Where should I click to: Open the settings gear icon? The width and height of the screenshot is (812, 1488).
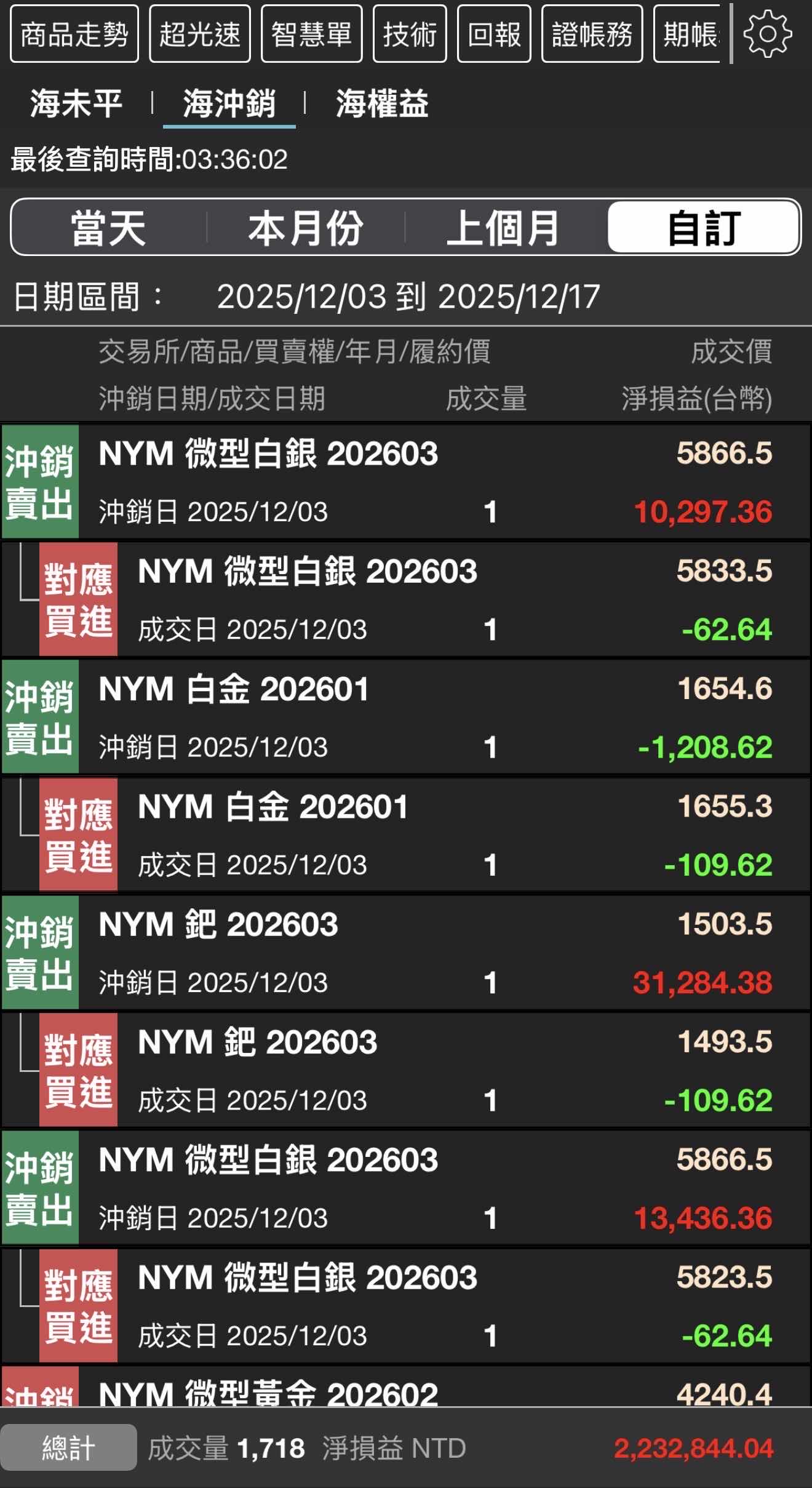(767, 34)
